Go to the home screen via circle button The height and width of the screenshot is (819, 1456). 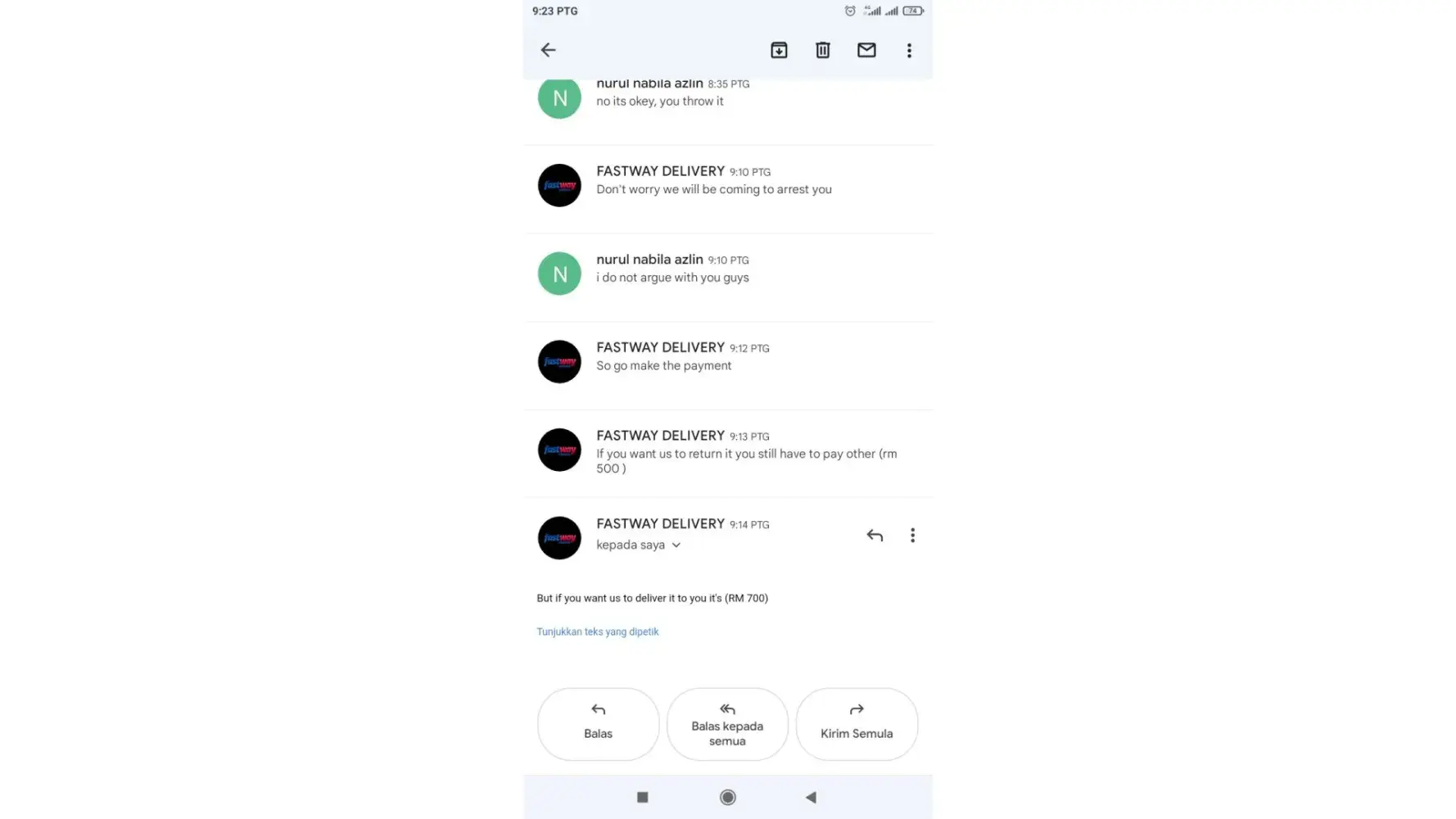[727, 797]
